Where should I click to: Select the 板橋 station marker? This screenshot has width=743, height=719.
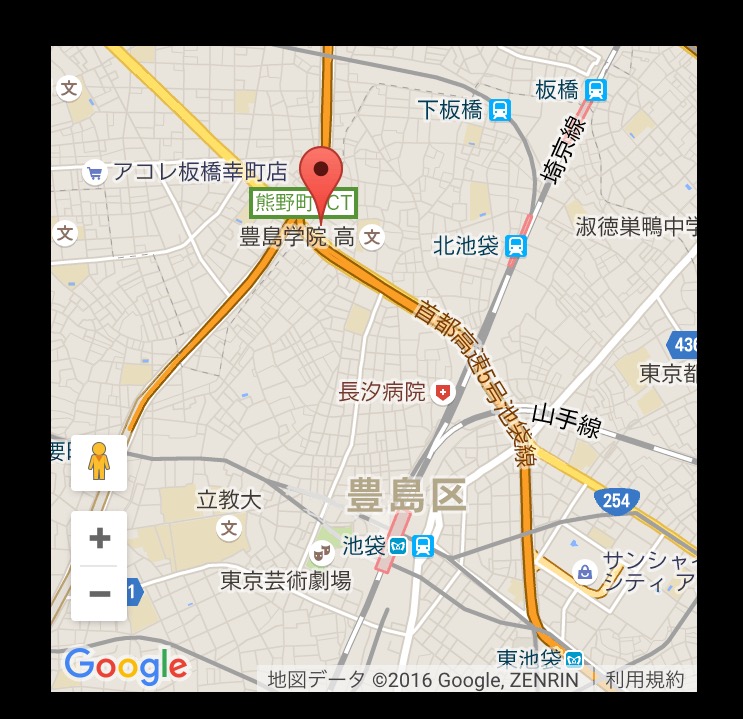pos(596,90)
